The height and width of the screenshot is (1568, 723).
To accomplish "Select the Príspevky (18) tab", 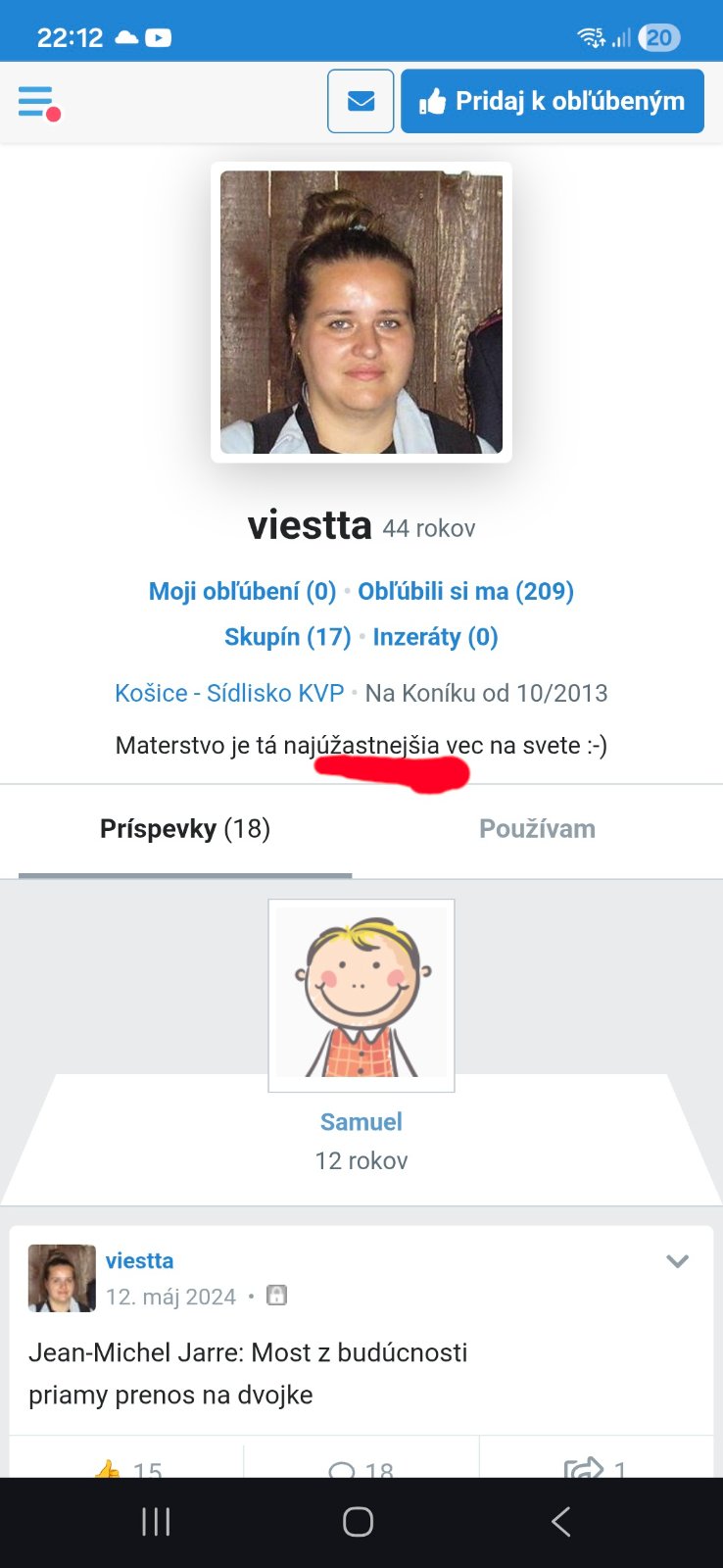I will point(185,829).
